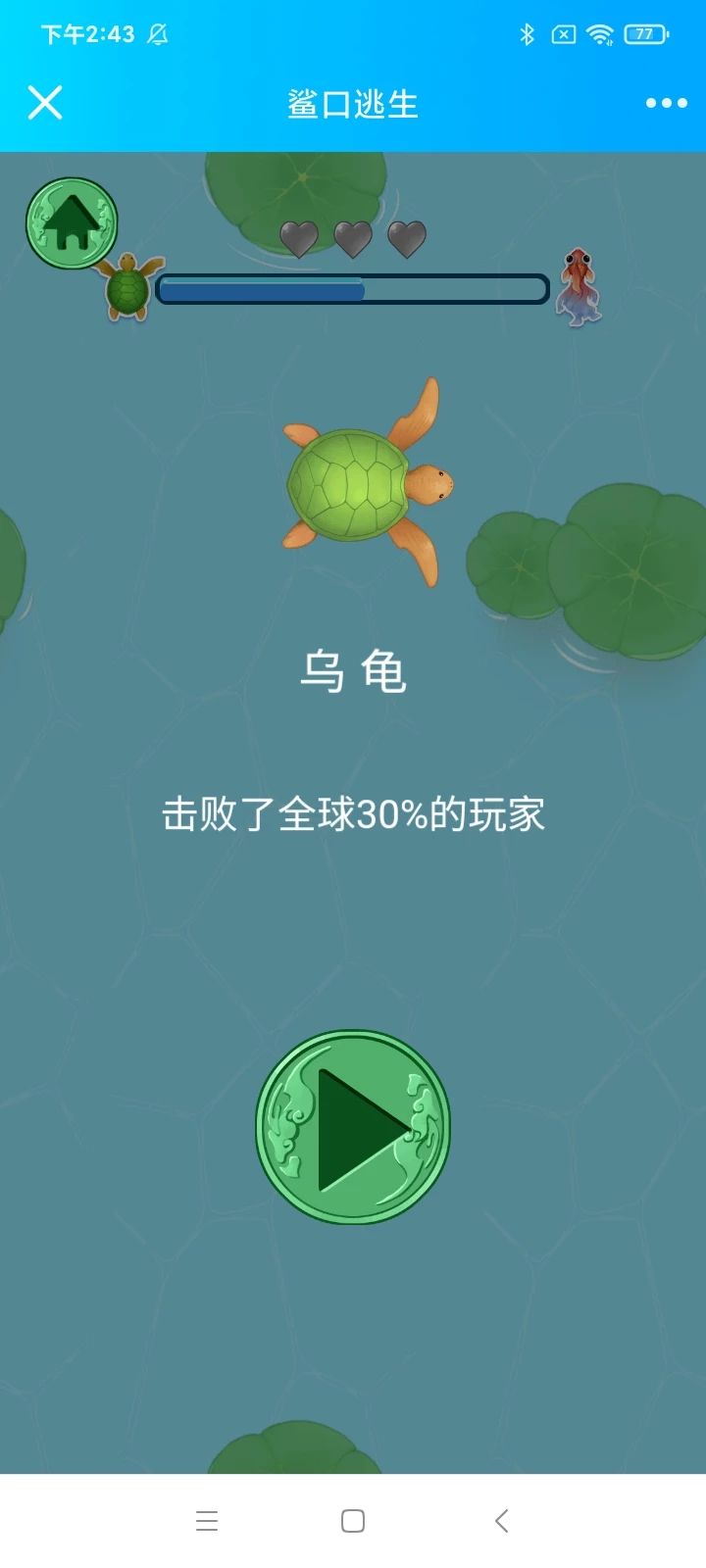Tap the SIM card error icon in the status bar
The height and width of the screenshot is (1568, 706).
pyautogui.click(x=563, y=34)
